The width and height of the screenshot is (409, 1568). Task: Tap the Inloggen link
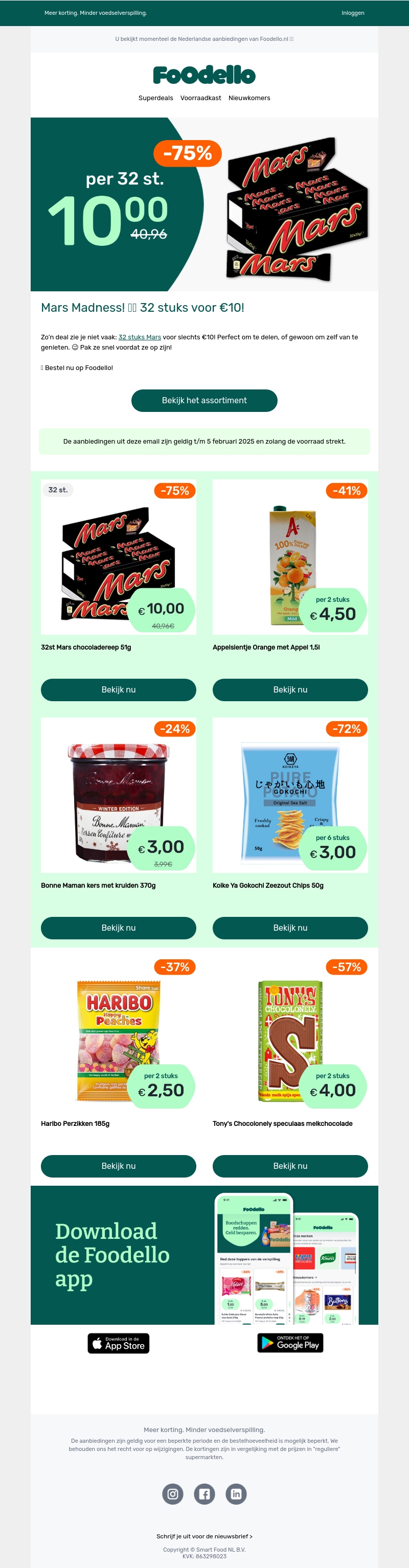(352, 13)
